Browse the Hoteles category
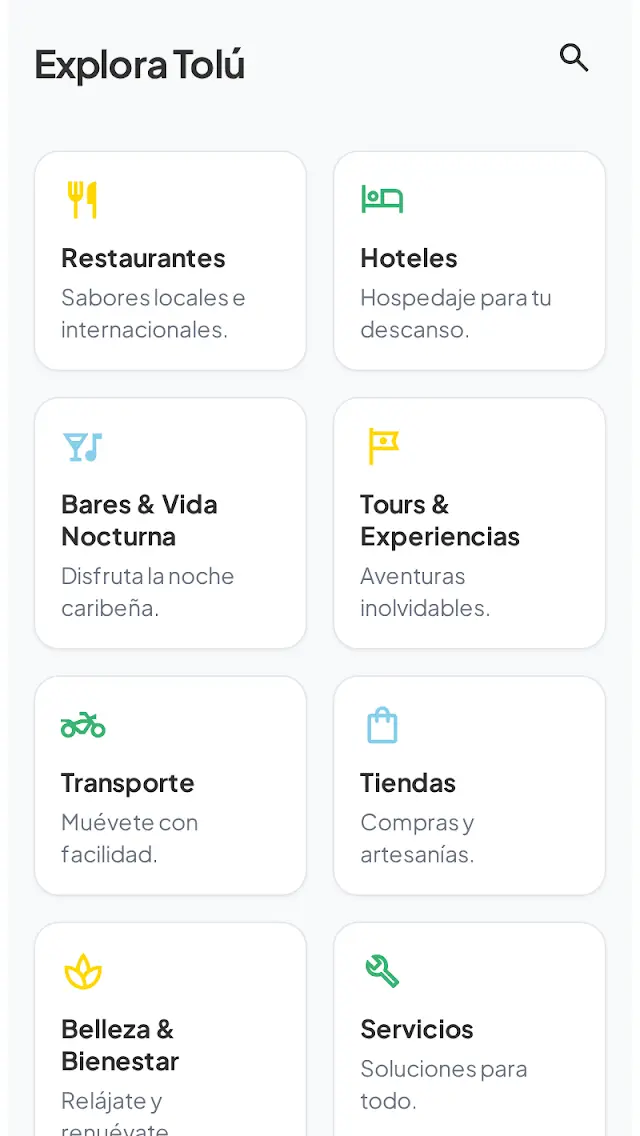The width and height of the screenshot is (640, 1136). (x=469, y=261)
